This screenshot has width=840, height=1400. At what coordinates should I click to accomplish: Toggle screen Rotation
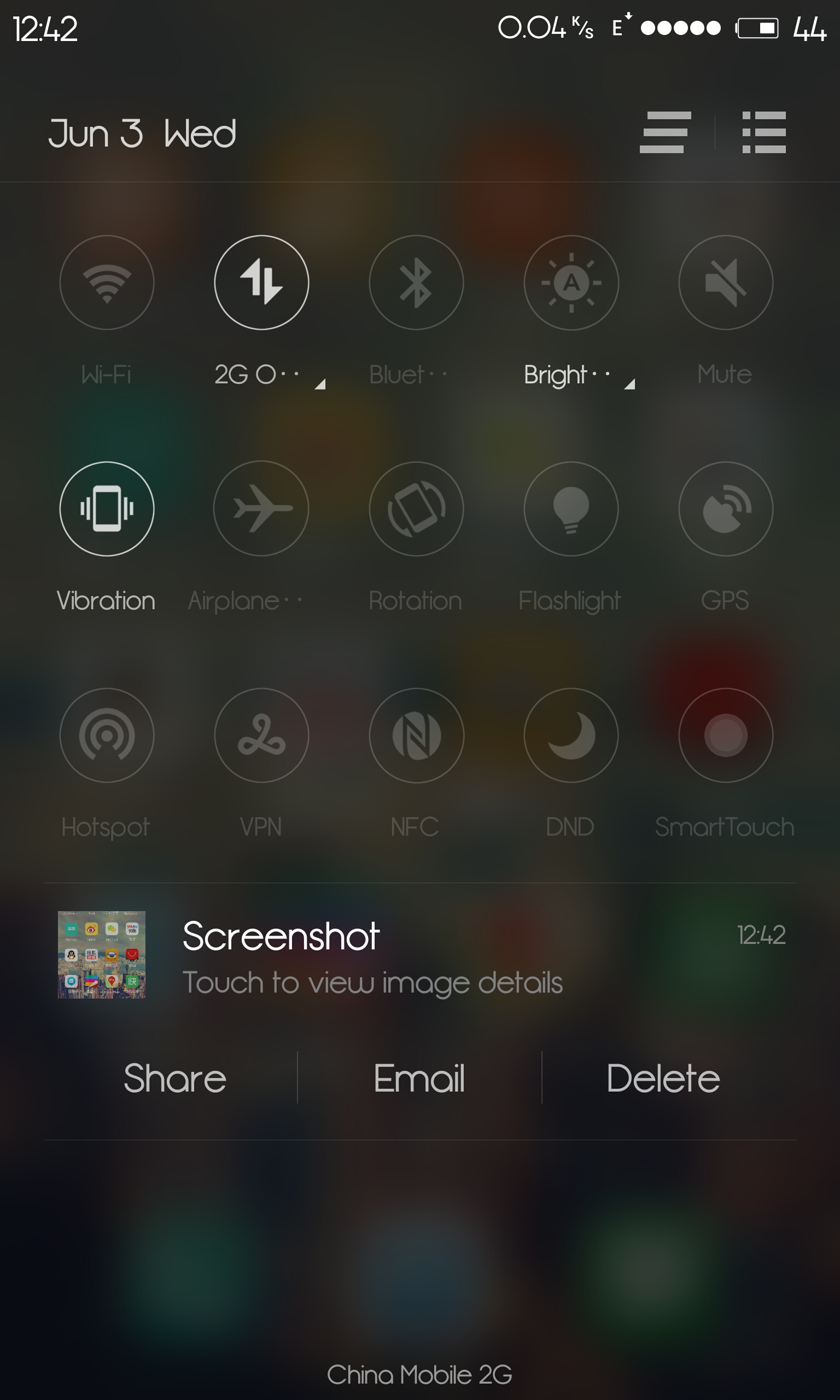[x=416, y=509]
